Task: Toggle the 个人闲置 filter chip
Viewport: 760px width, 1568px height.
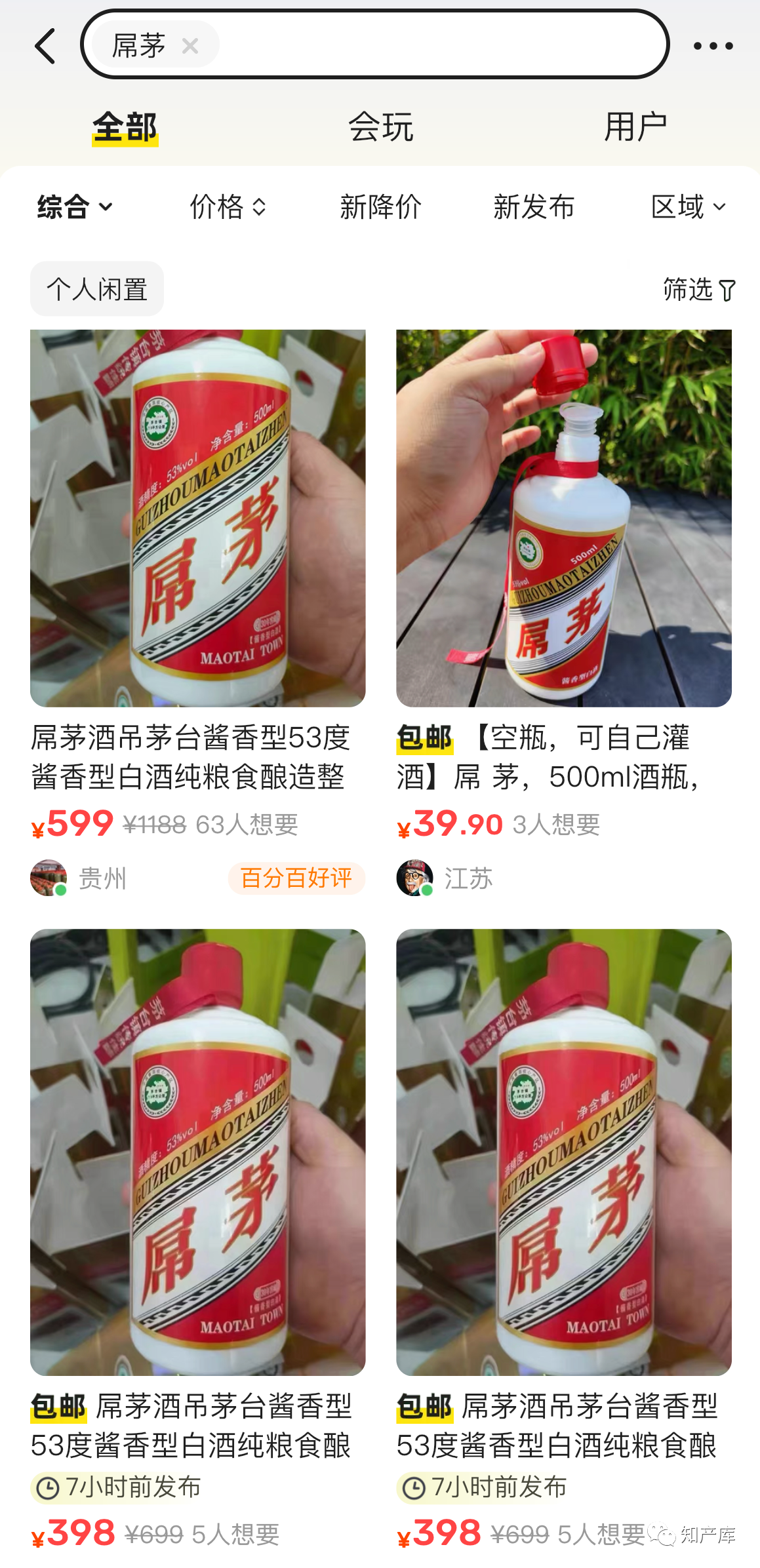Action: 97,289
